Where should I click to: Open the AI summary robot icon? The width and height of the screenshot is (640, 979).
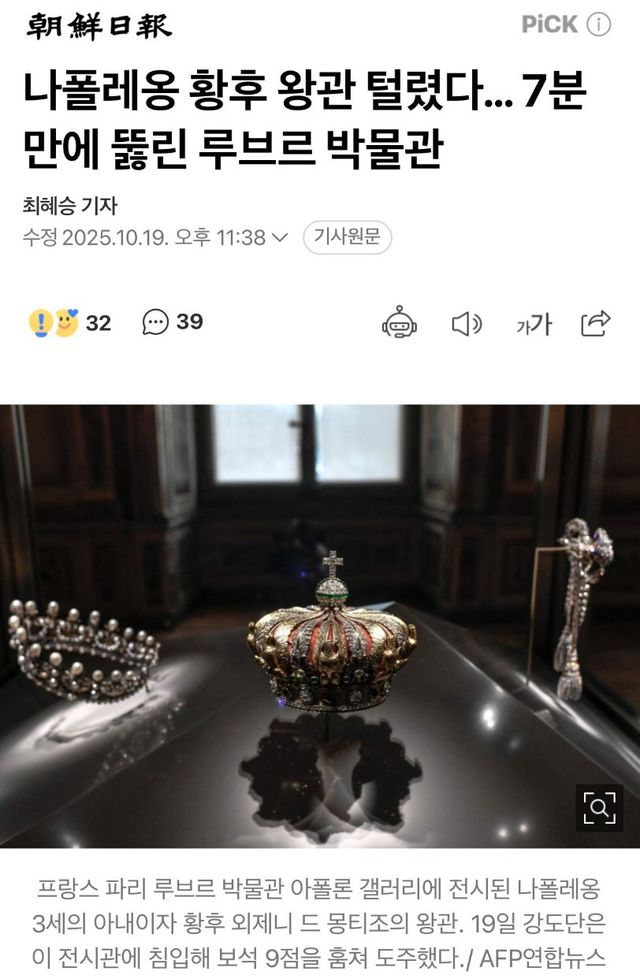[399, 323]
